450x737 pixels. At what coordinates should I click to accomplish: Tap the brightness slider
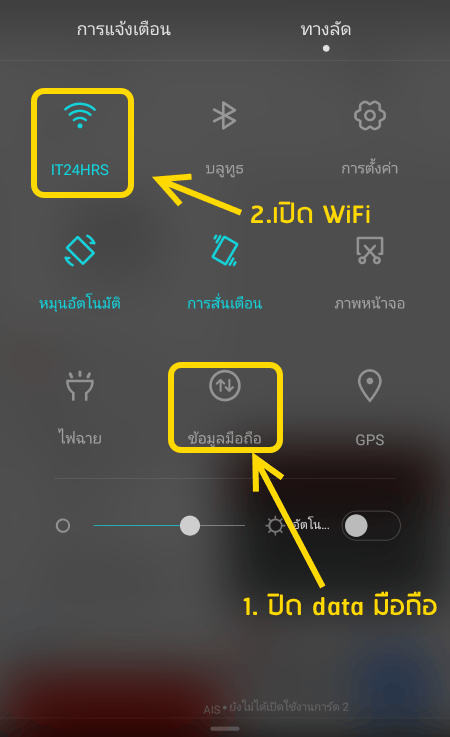click(169, 525)
